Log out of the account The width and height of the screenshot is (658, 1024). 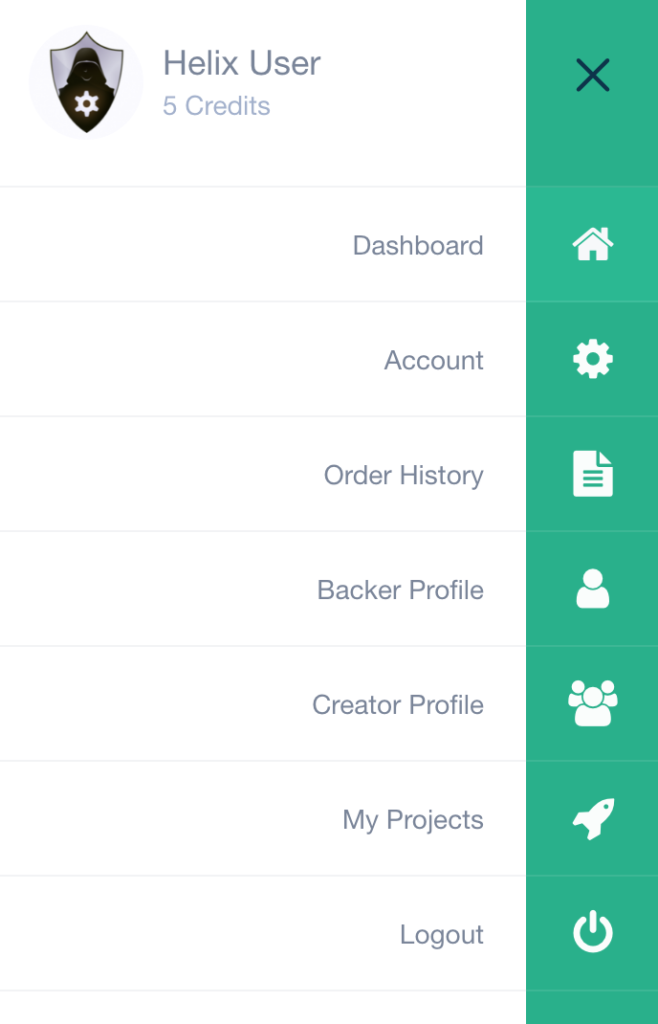pos(441,935)
